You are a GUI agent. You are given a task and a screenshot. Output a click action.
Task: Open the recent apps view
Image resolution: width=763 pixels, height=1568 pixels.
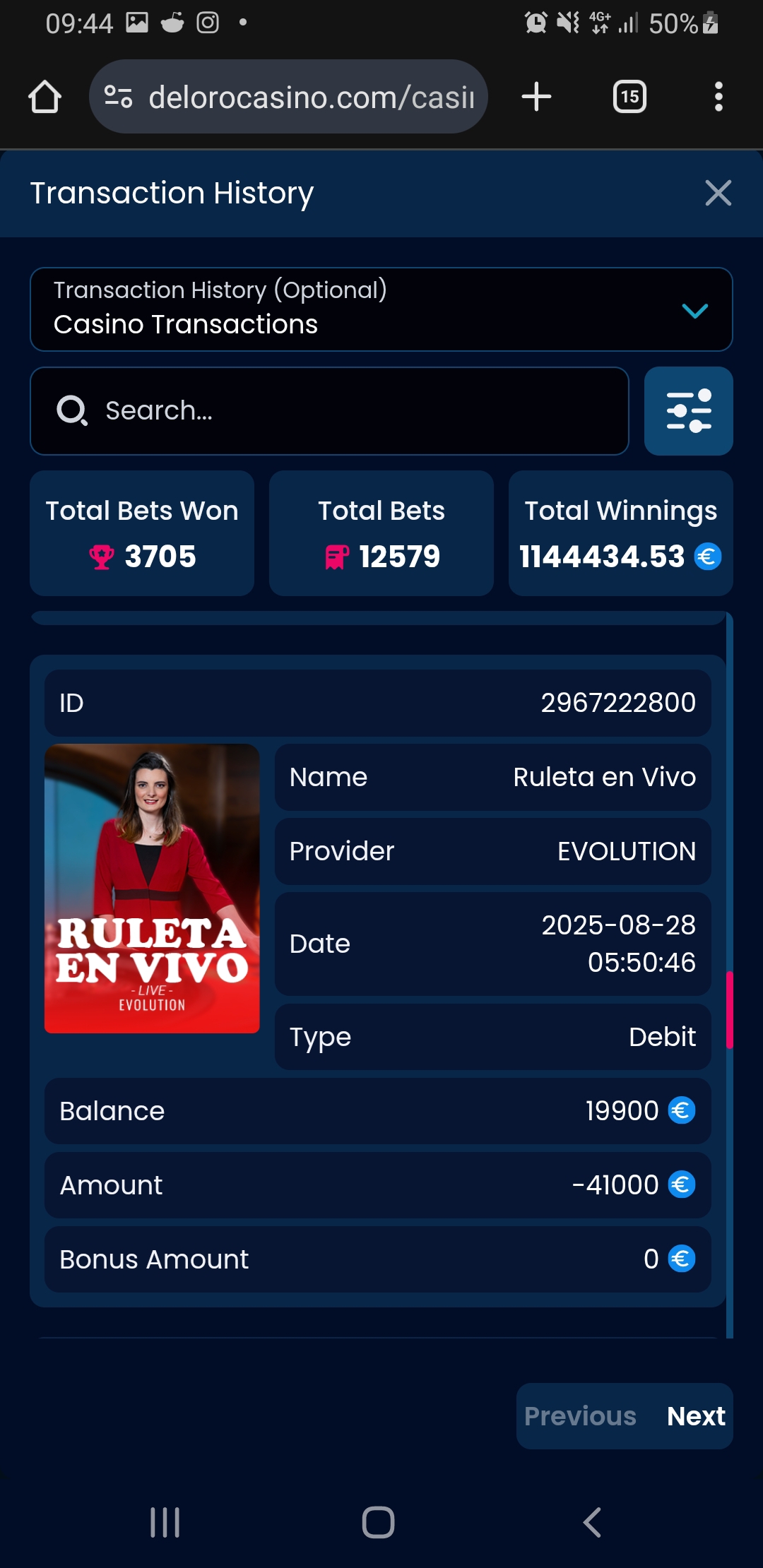pyautogui.click(x=165, y=1522)
